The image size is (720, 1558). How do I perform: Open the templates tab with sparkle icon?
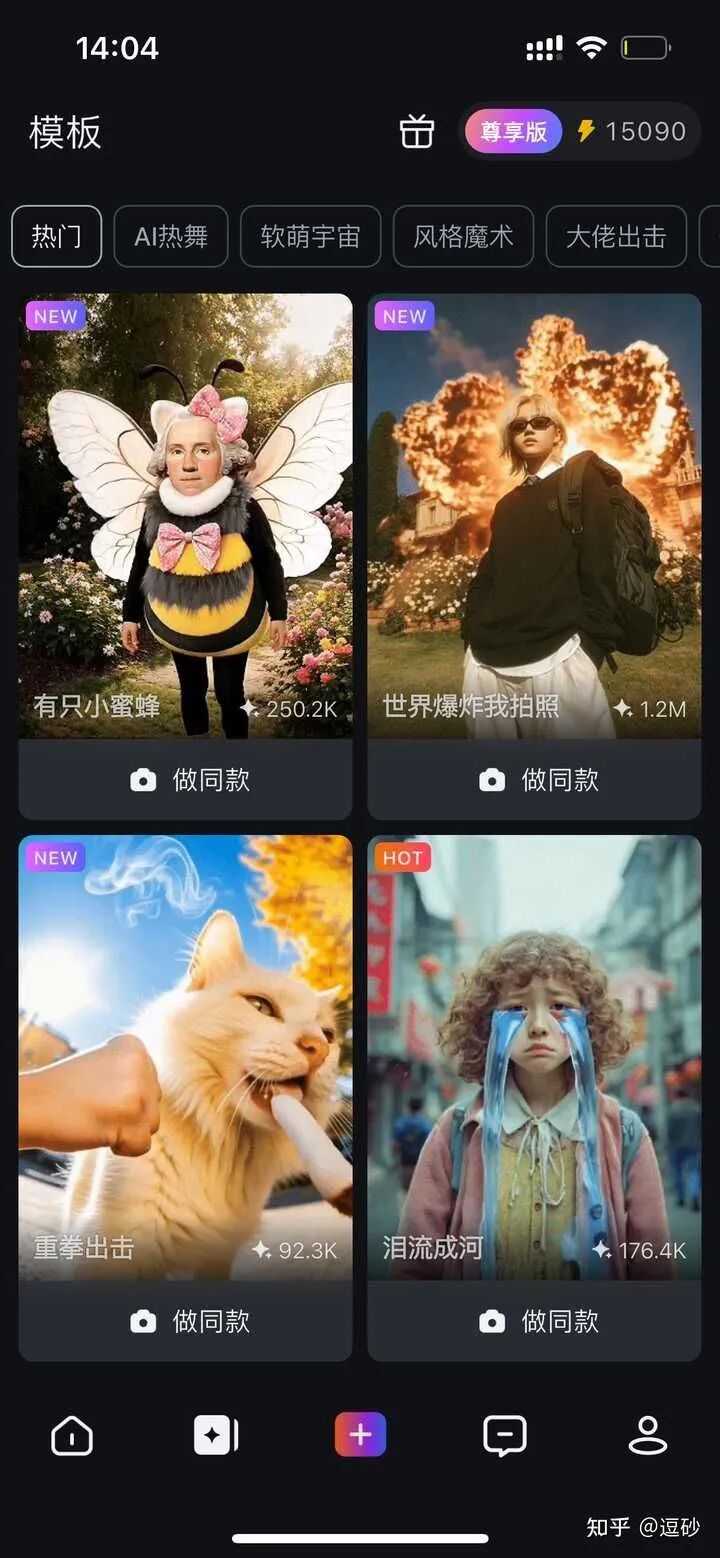tap(216, 1437)
